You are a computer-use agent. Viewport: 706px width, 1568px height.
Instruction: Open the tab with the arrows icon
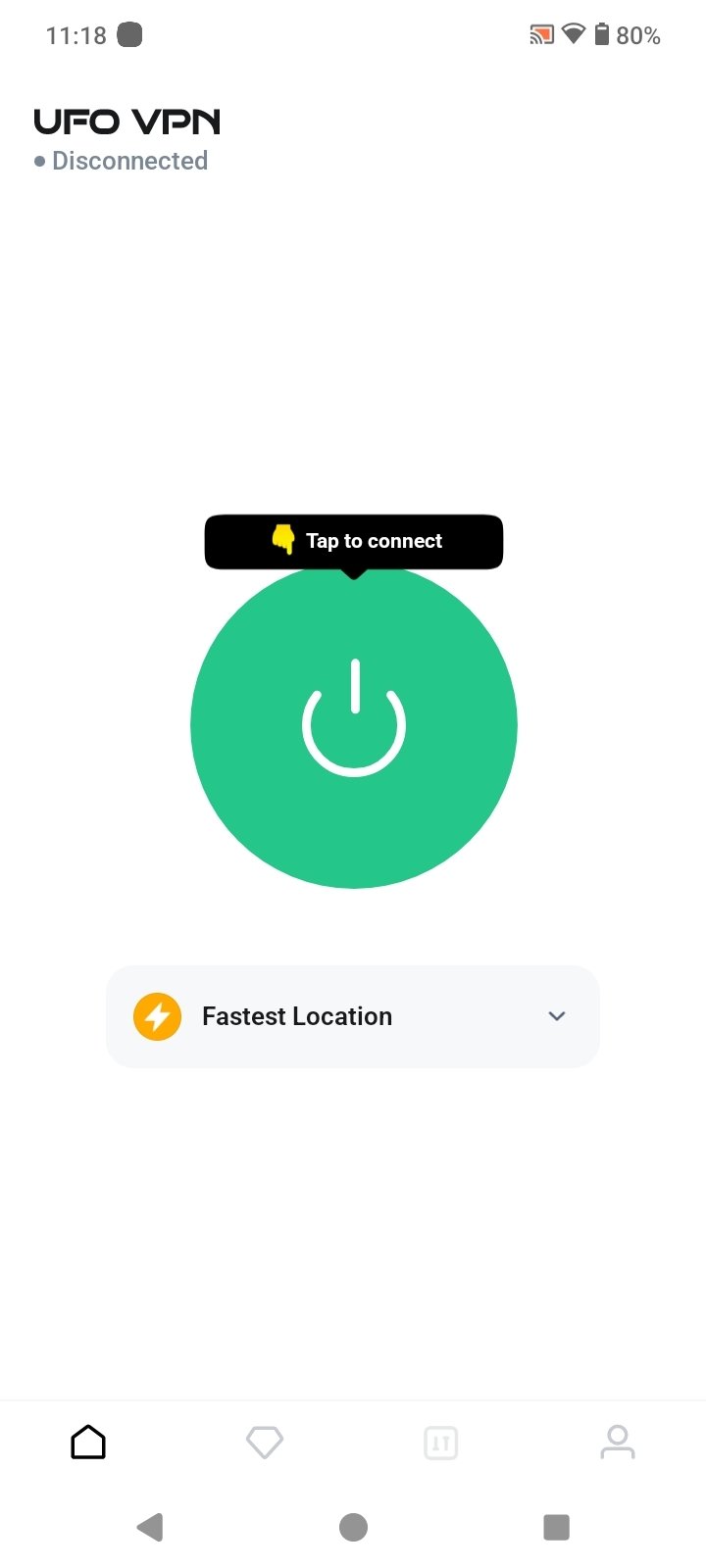[x=441, y=1443]
